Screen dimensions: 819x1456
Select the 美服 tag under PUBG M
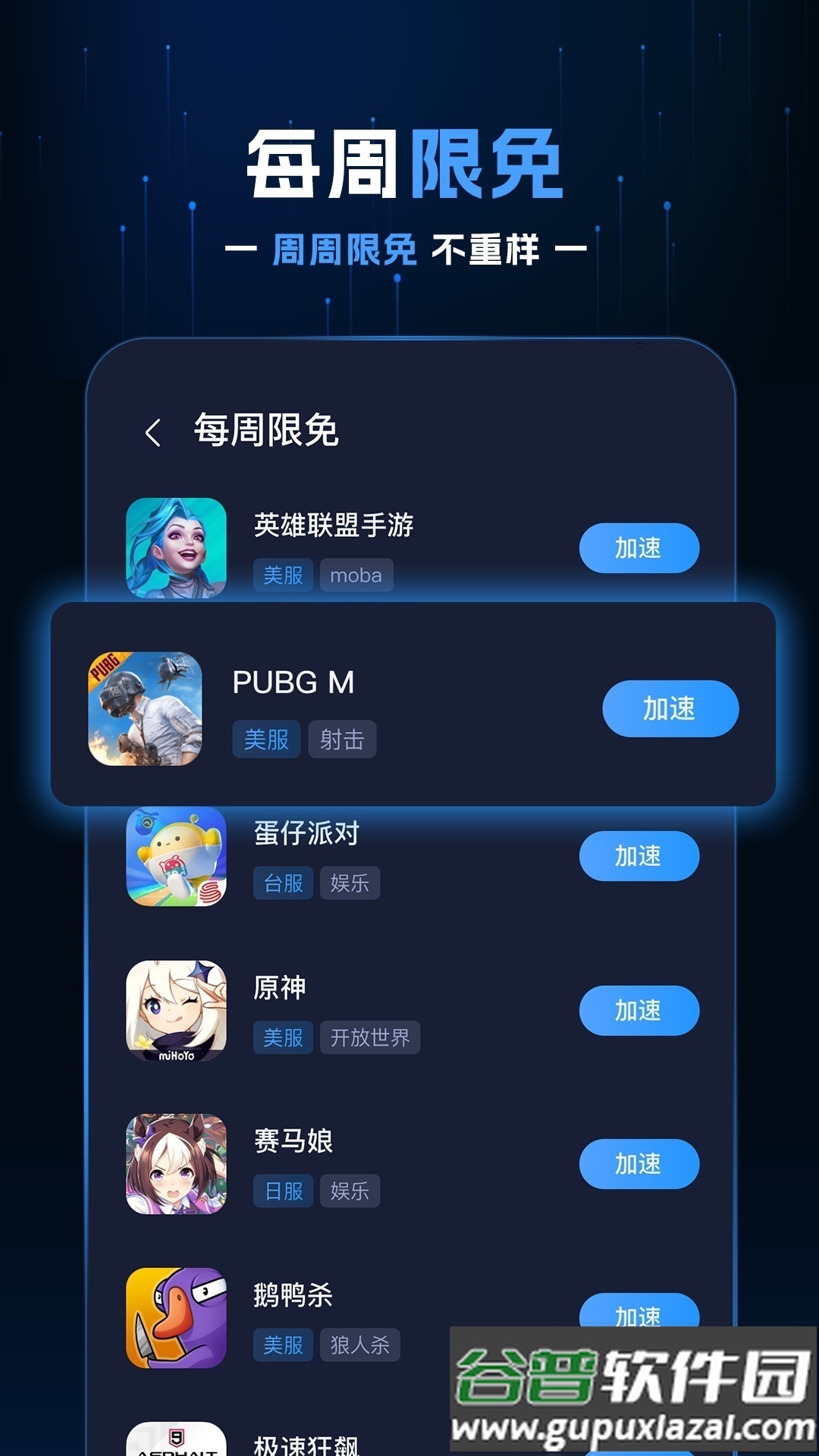(265, 740)
